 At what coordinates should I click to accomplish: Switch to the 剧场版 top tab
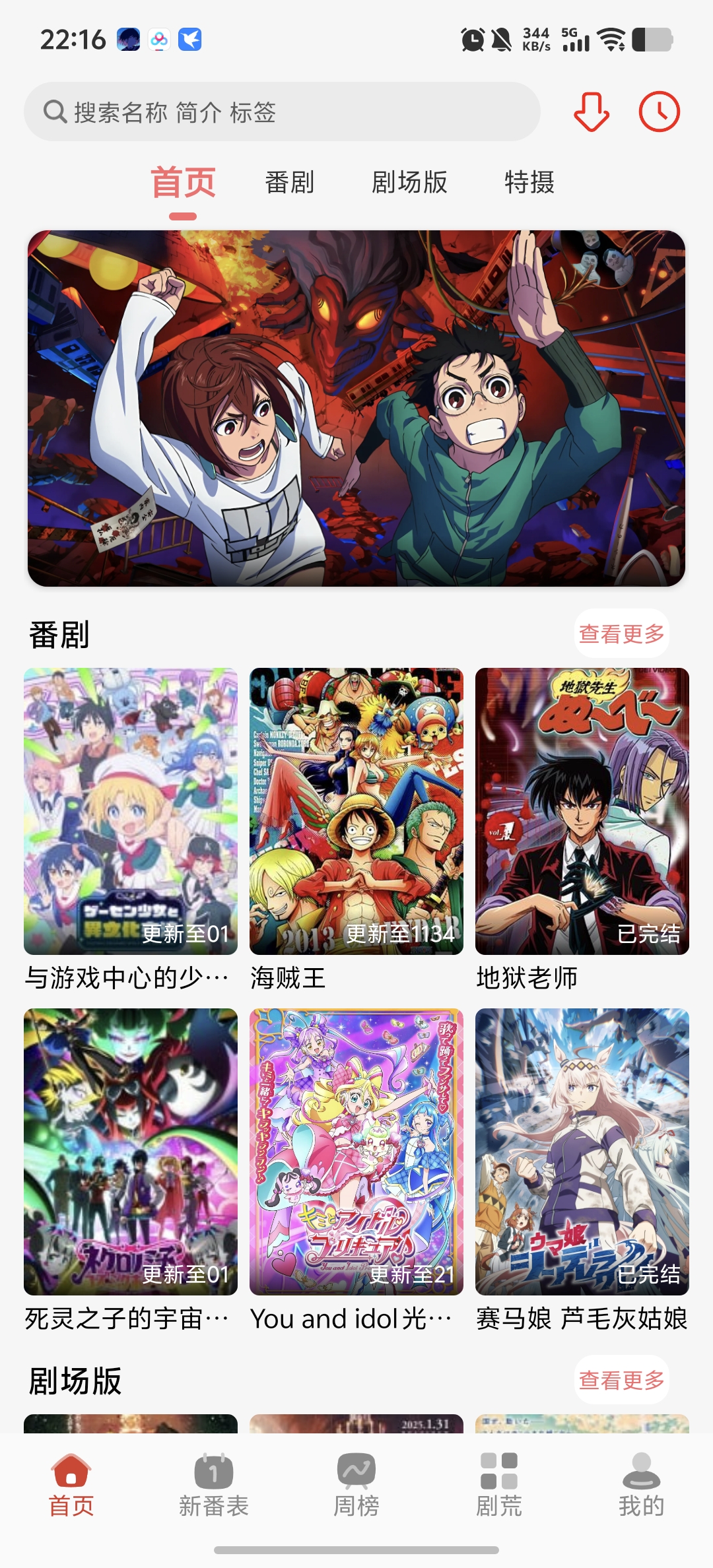[409, 182]
